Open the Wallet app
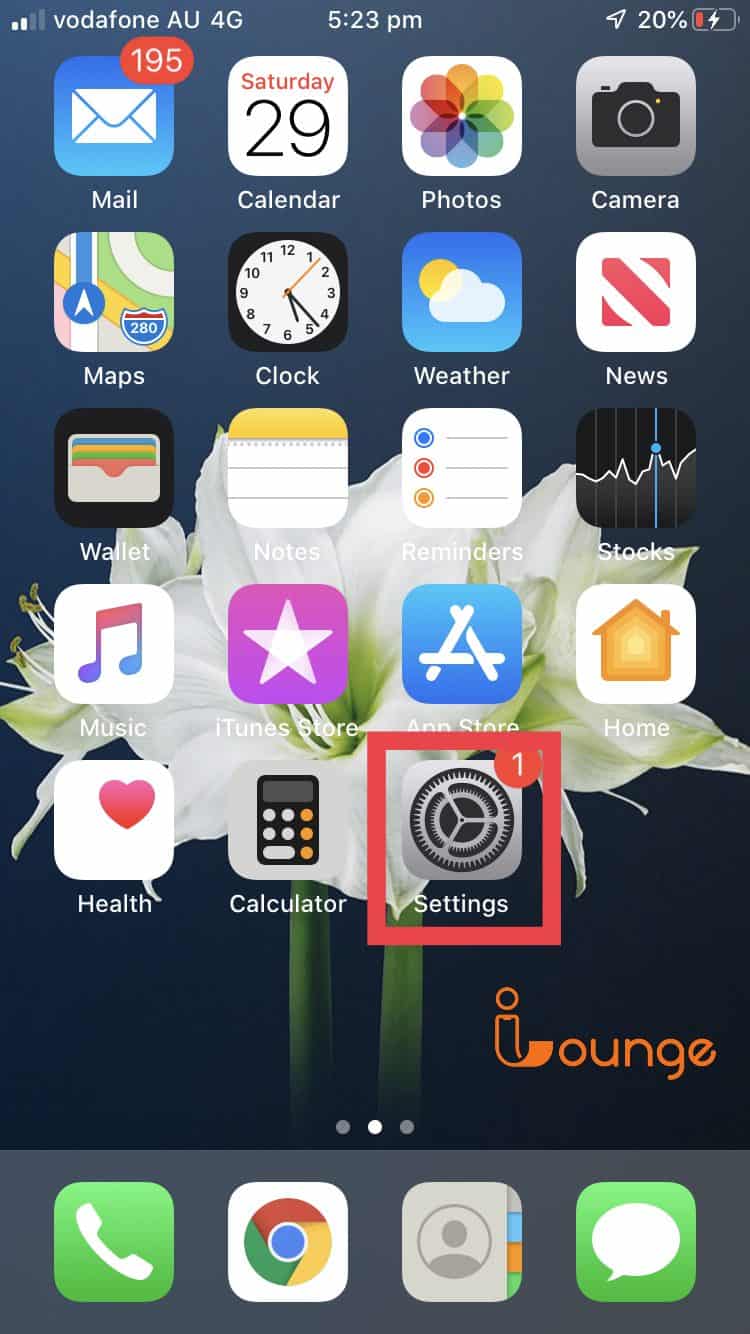The height and width of the screenshot is (1334, 750). tap(114, 468)
